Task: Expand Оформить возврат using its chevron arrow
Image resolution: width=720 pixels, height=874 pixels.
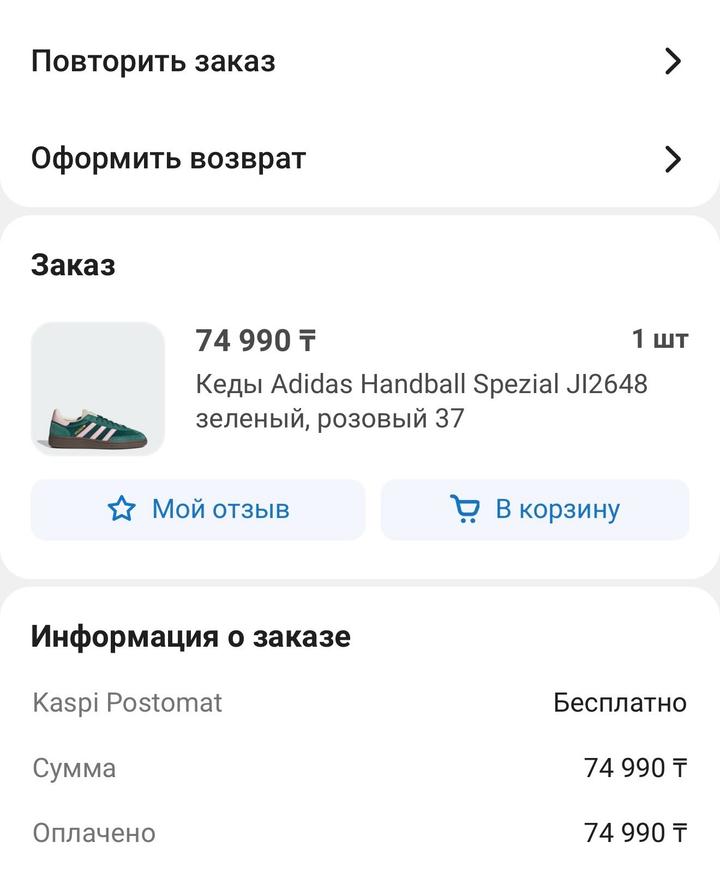Action: (674, 156)
